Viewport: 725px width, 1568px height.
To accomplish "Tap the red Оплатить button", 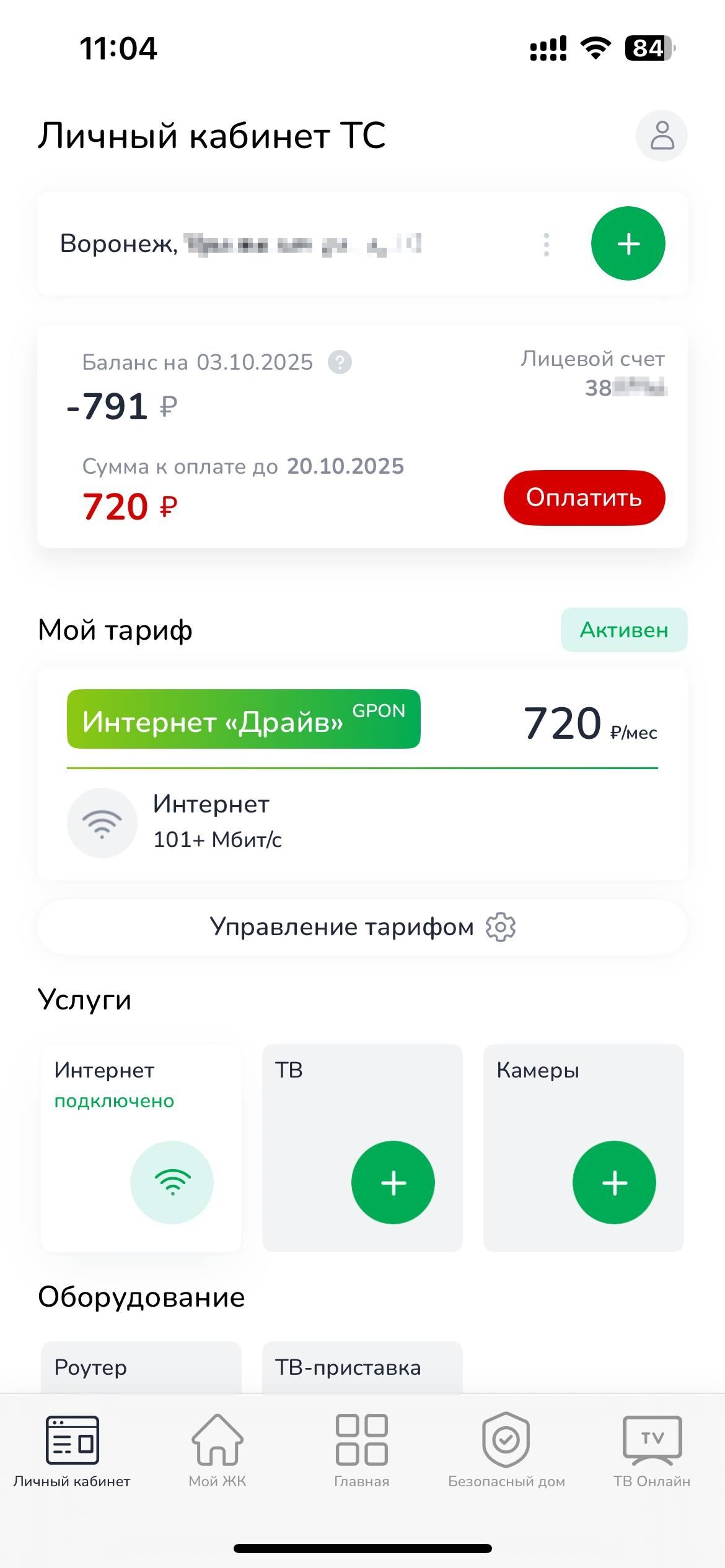I will 584,498.
